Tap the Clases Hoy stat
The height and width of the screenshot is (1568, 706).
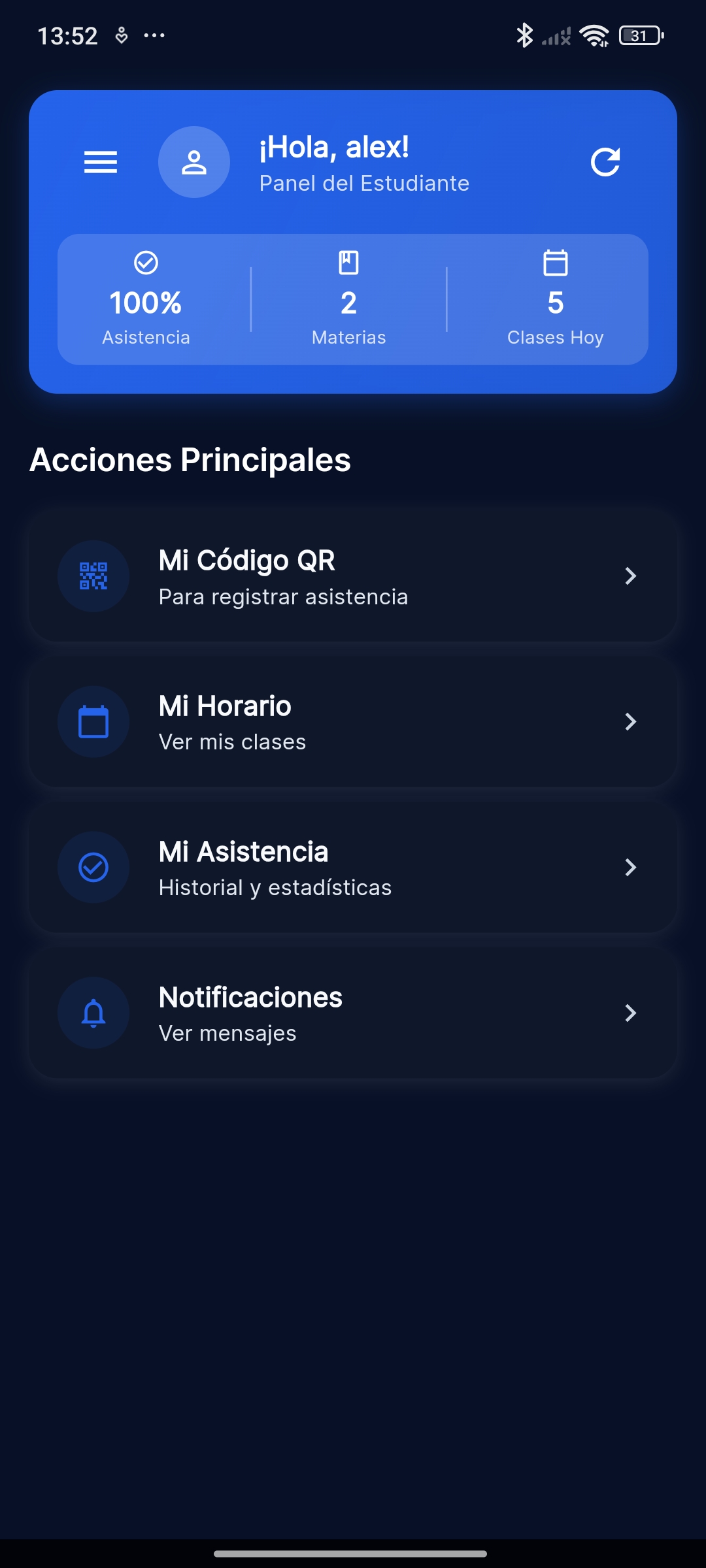coord(555,301)
